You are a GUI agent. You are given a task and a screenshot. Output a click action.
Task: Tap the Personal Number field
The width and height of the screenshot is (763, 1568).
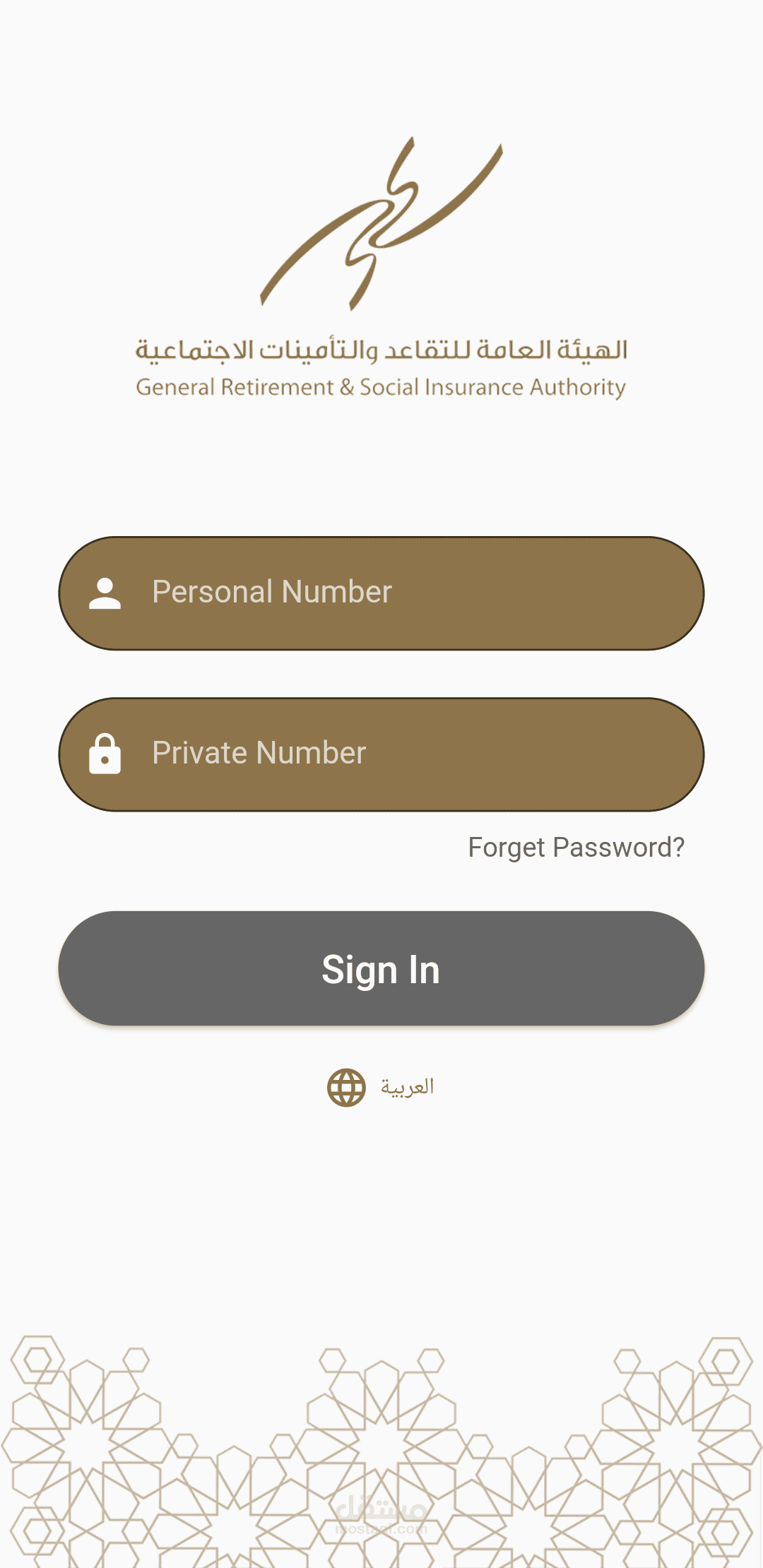point(381,593)
